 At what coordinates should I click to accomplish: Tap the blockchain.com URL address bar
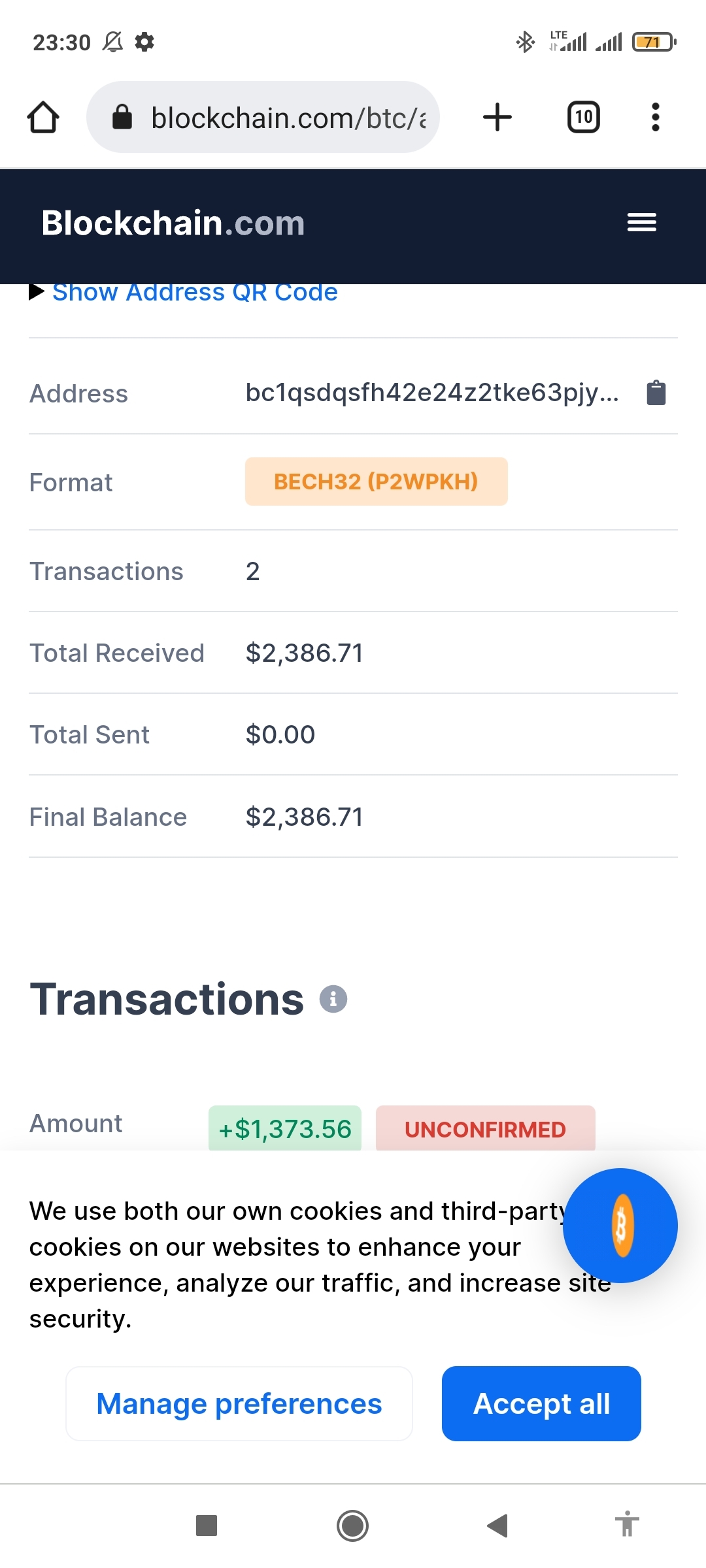pyautogui.click(x=263, y=118)
